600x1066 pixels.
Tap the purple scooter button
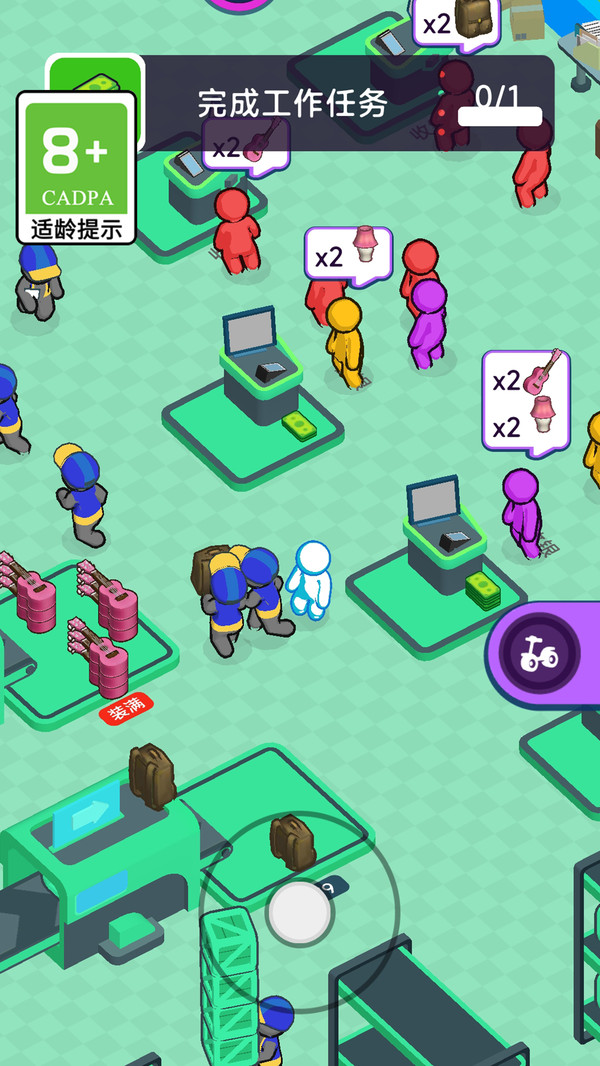tap(540, 652)
